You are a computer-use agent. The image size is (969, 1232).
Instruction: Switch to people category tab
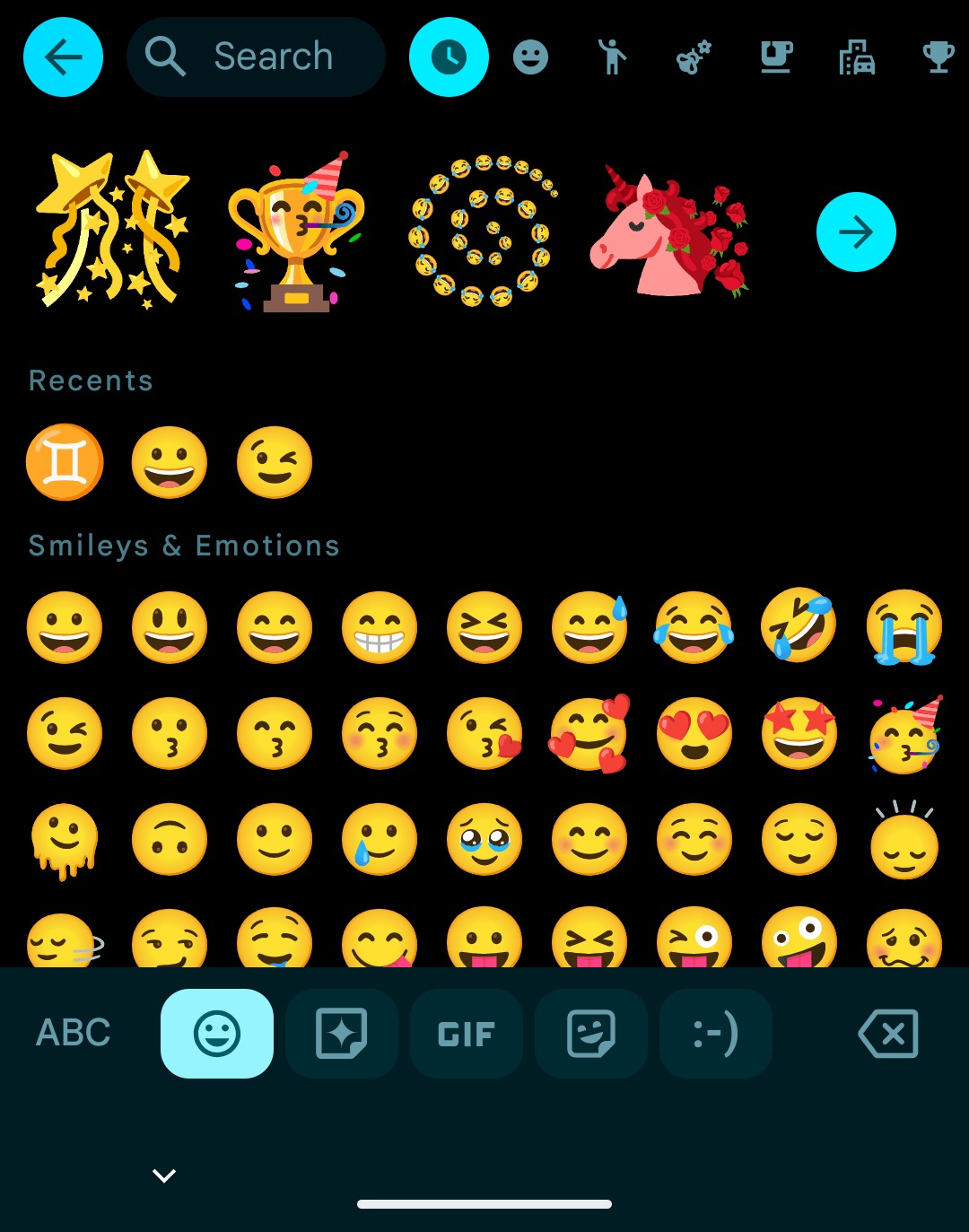612,57
